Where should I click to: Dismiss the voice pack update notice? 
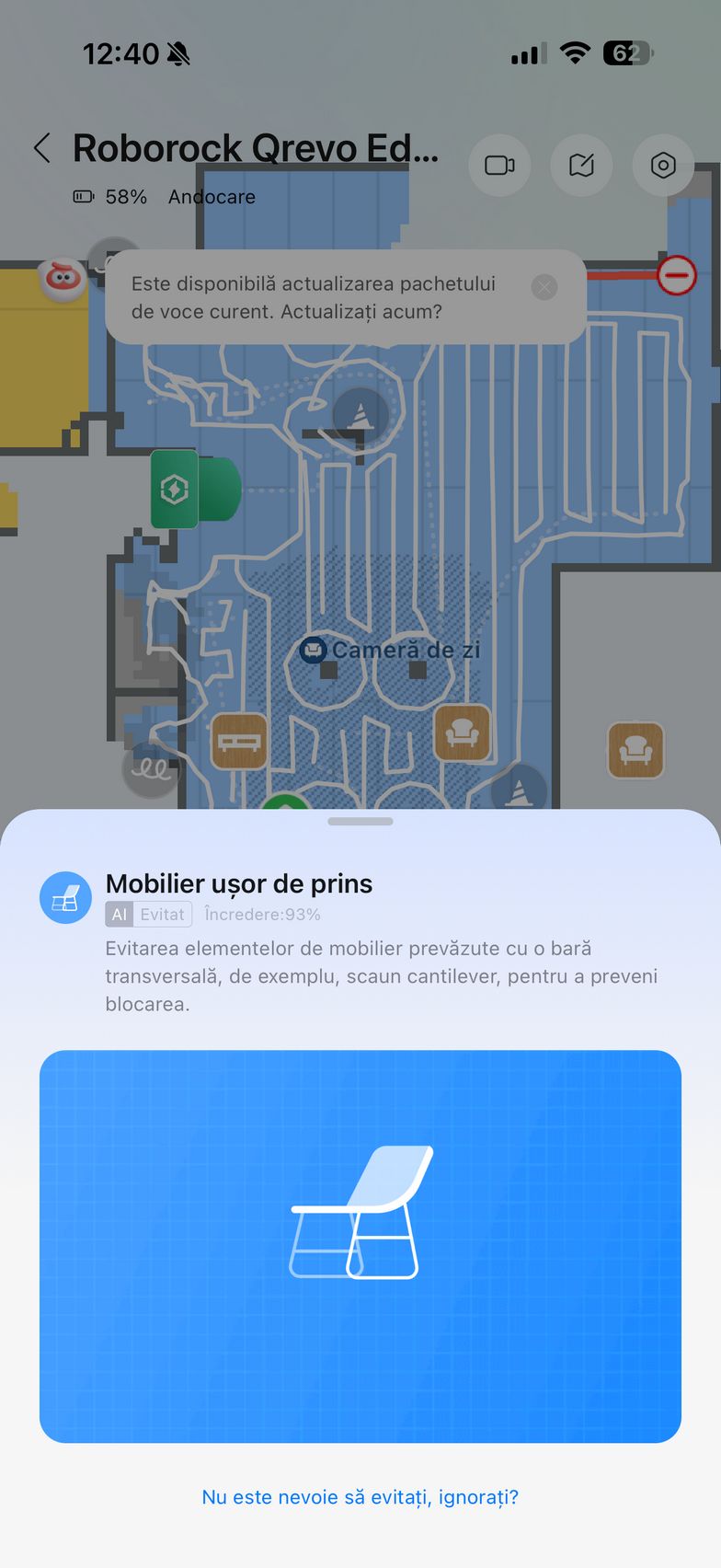click(544, 287)
